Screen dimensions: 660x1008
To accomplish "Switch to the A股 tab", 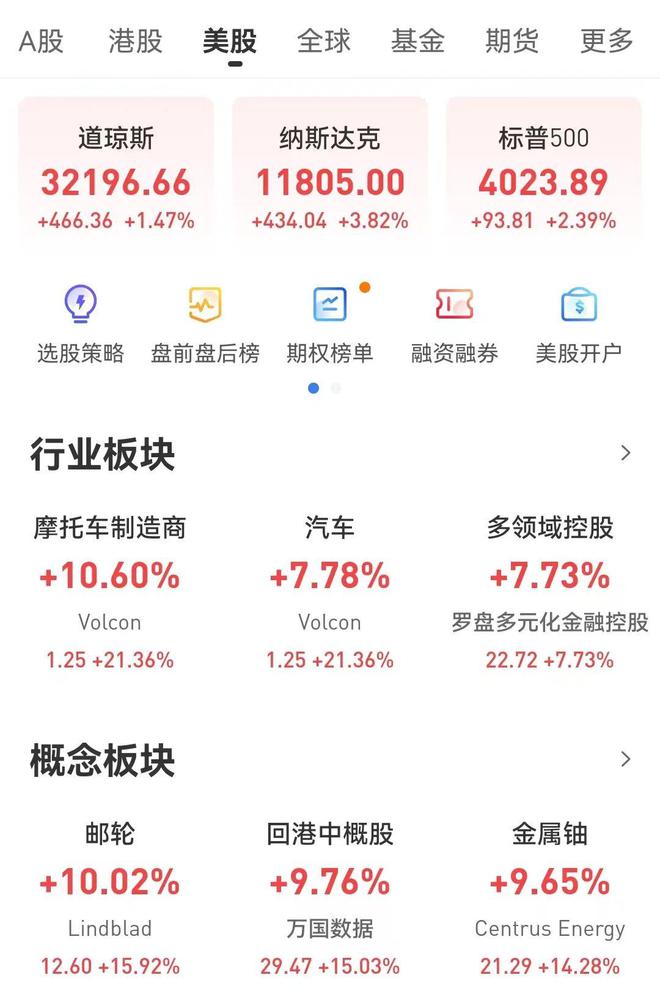I will [x=41, y=41].
